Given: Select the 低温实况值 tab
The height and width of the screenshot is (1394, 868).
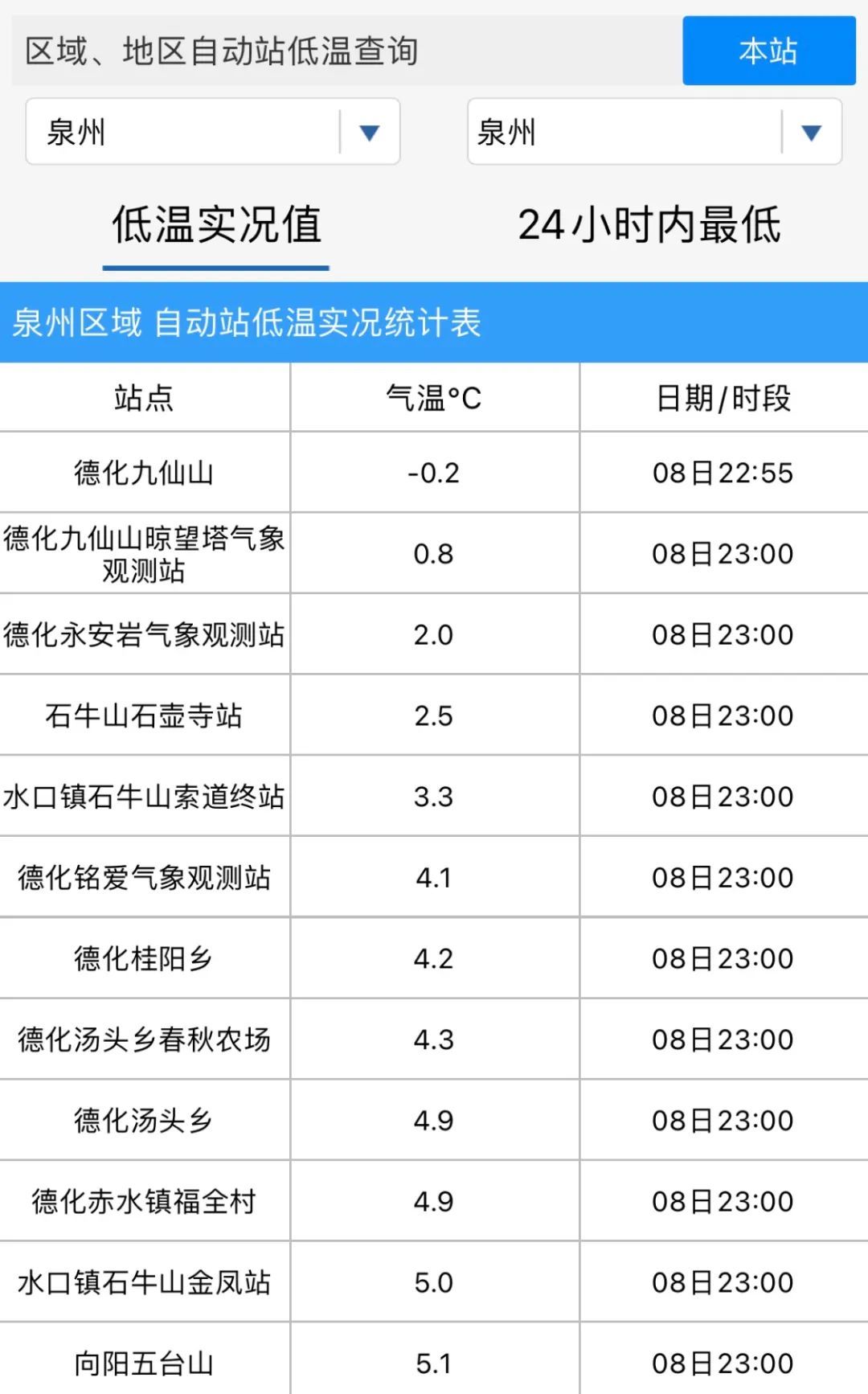Looking at the screenshot, I should (216, 225).
